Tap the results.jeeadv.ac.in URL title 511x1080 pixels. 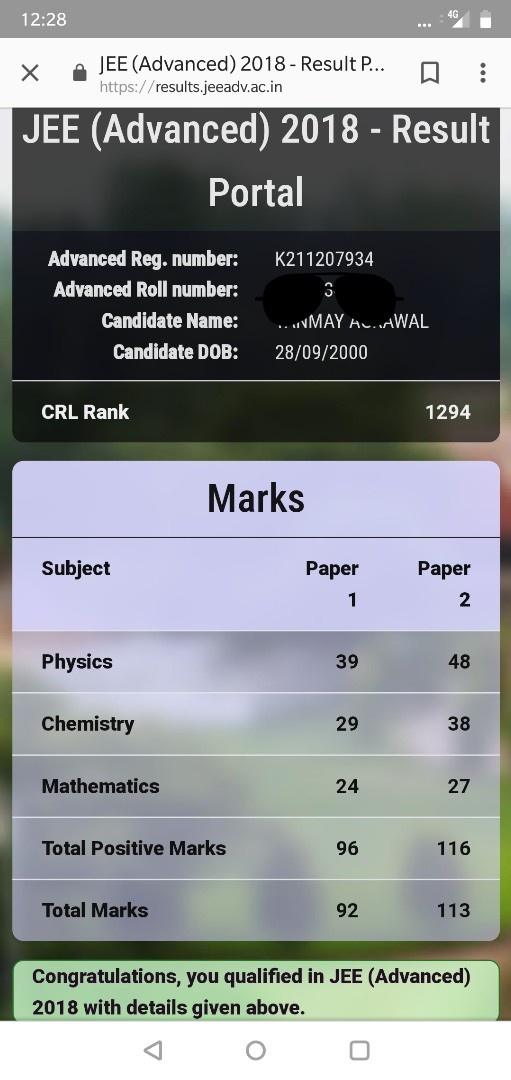242,74
